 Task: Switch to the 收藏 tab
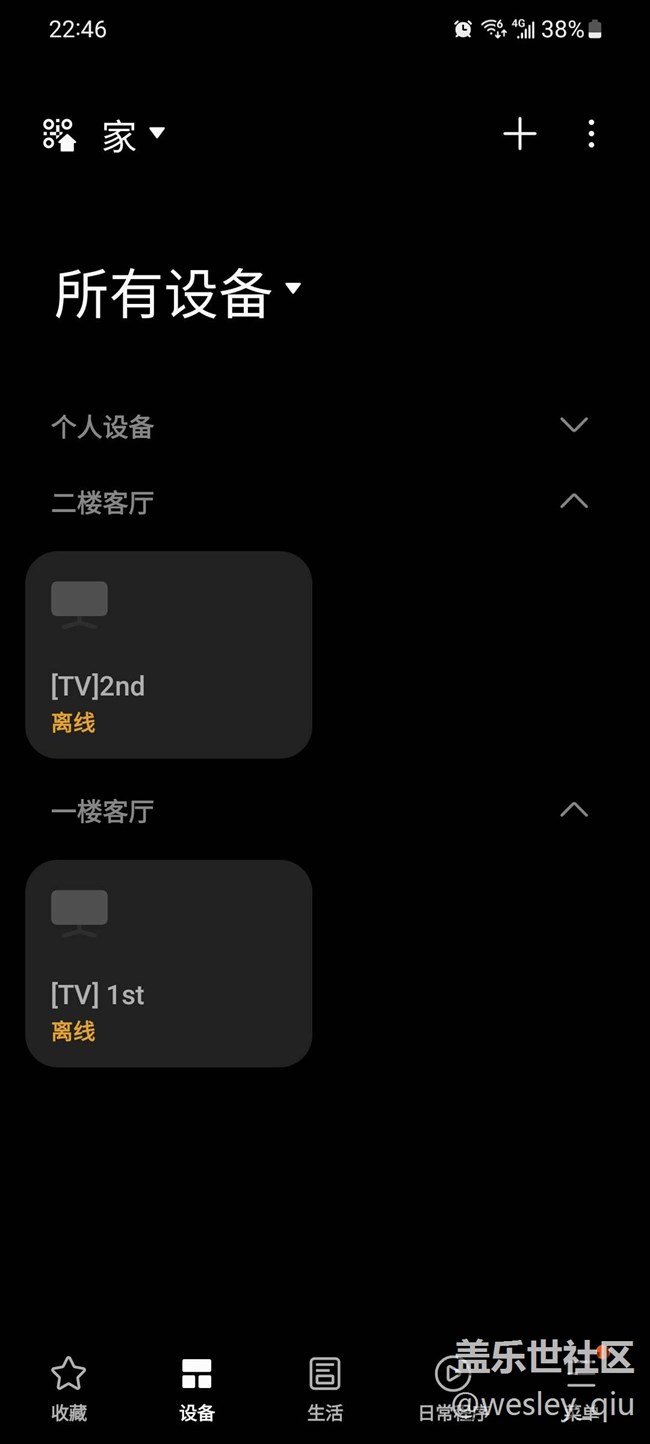pos(69,1388)
